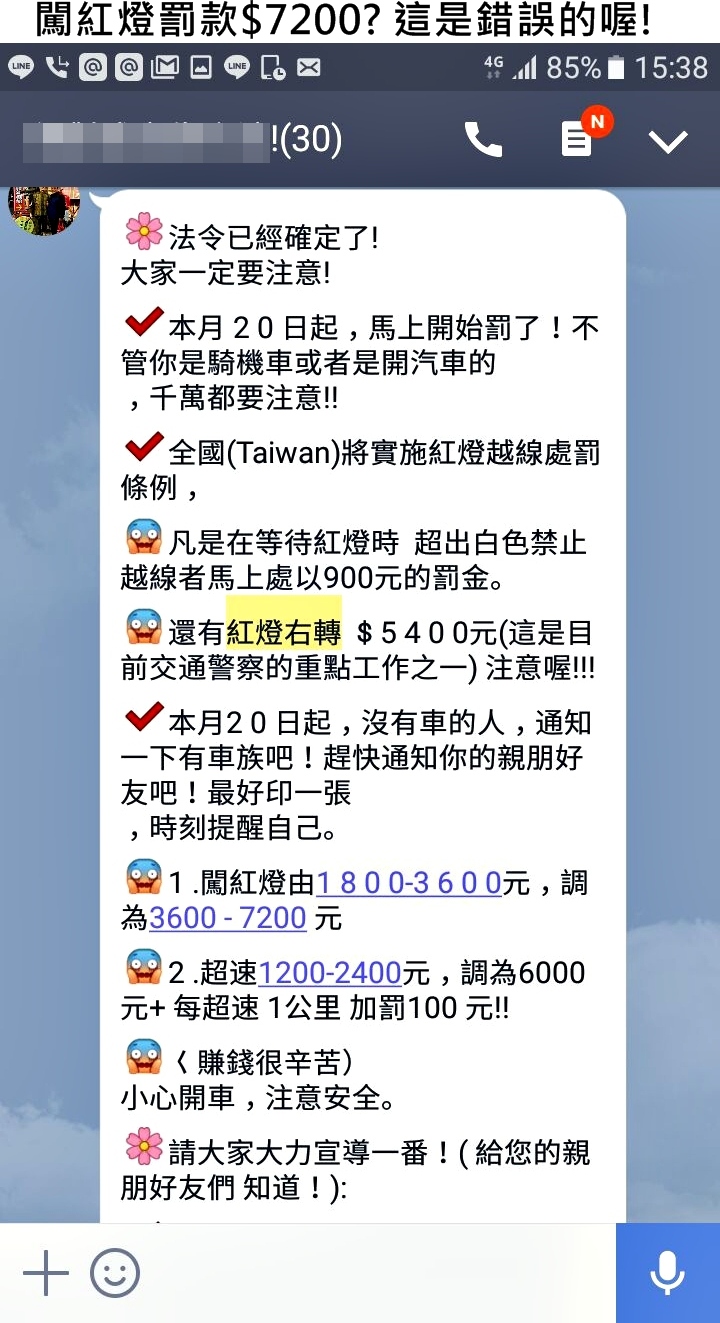Tap the 1800-3600 link
The image size is (720, 1323).
tap(409, 882)
